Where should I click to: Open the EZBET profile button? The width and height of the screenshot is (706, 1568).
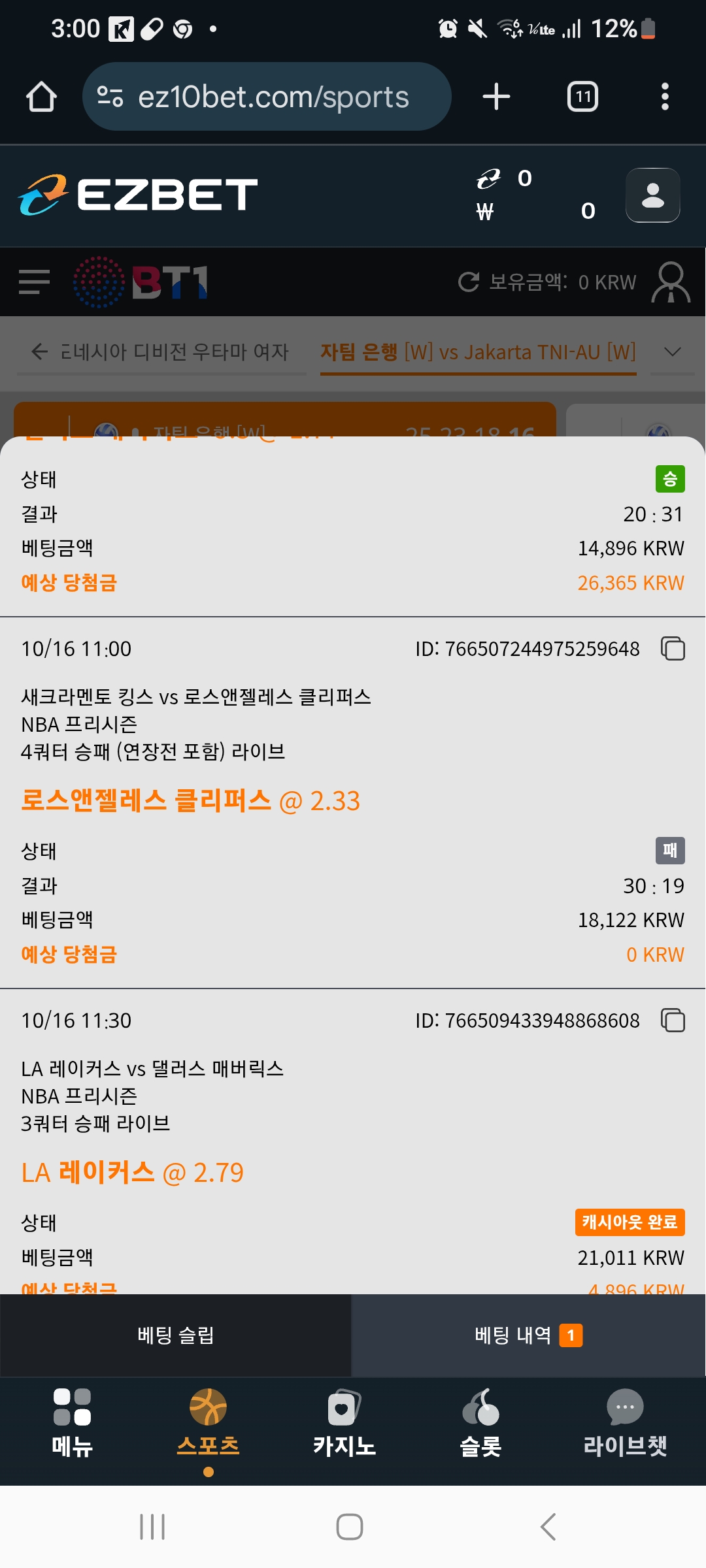(x=652, y=195)
